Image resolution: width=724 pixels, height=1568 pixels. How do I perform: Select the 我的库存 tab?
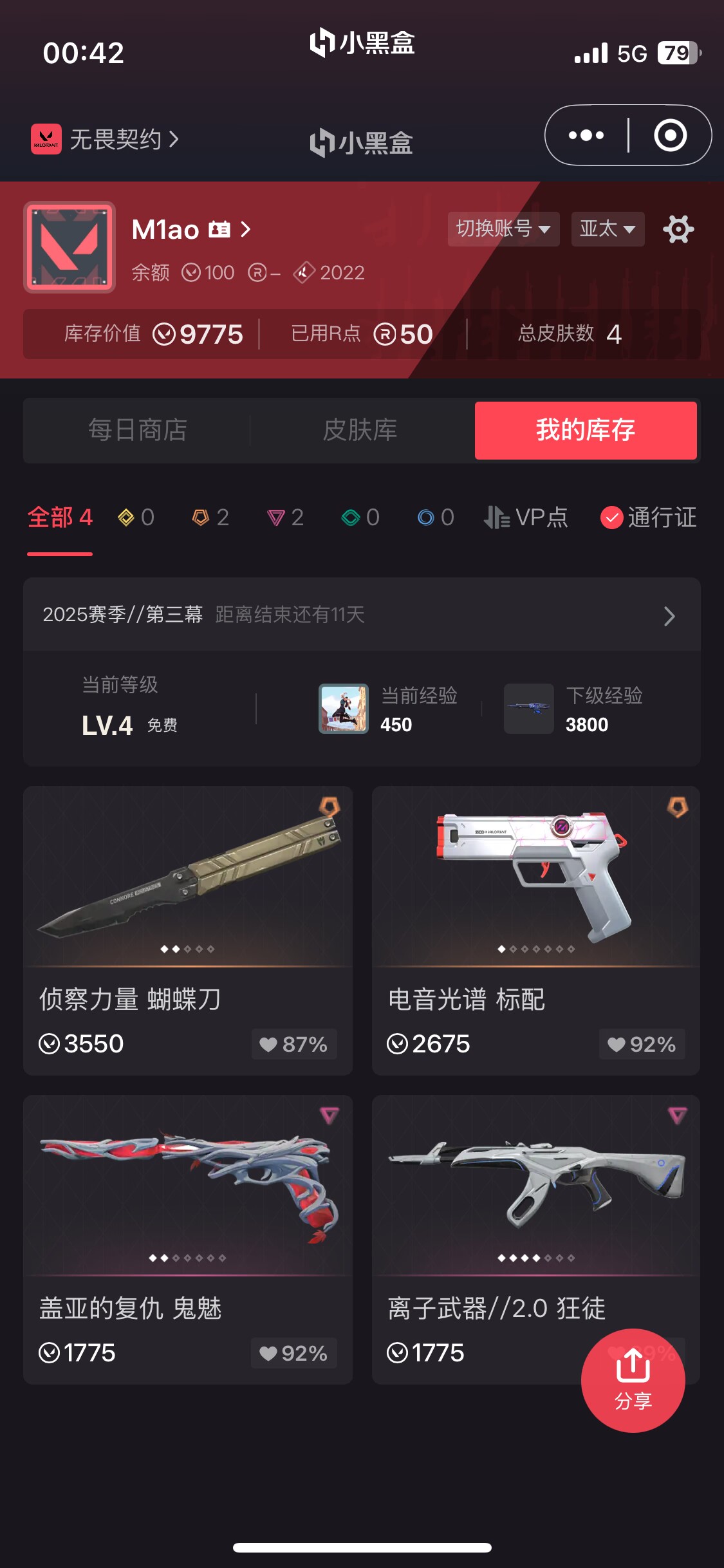[586, 430]
